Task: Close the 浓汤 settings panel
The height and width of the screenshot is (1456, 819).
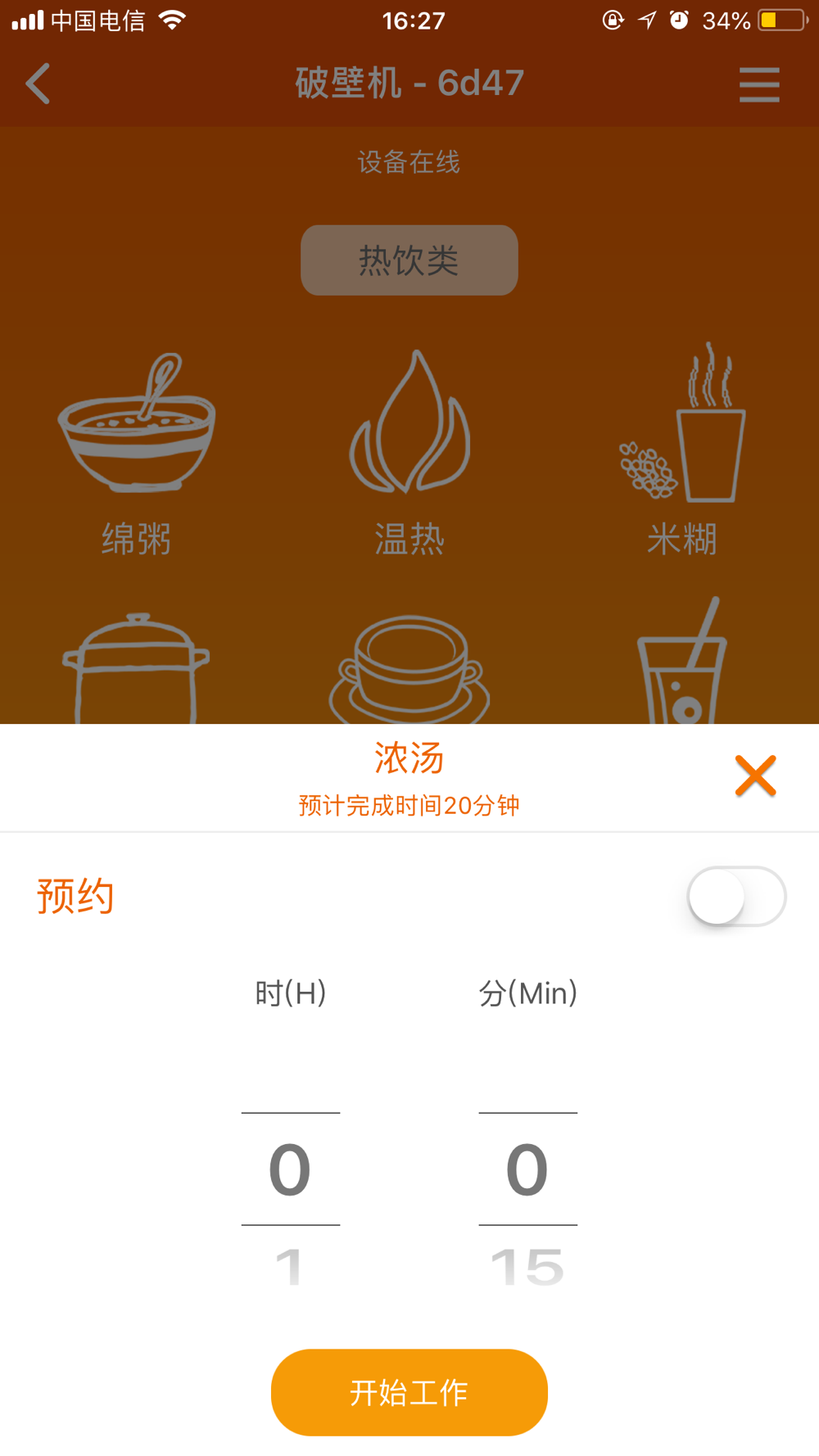Action: [755, 775]
